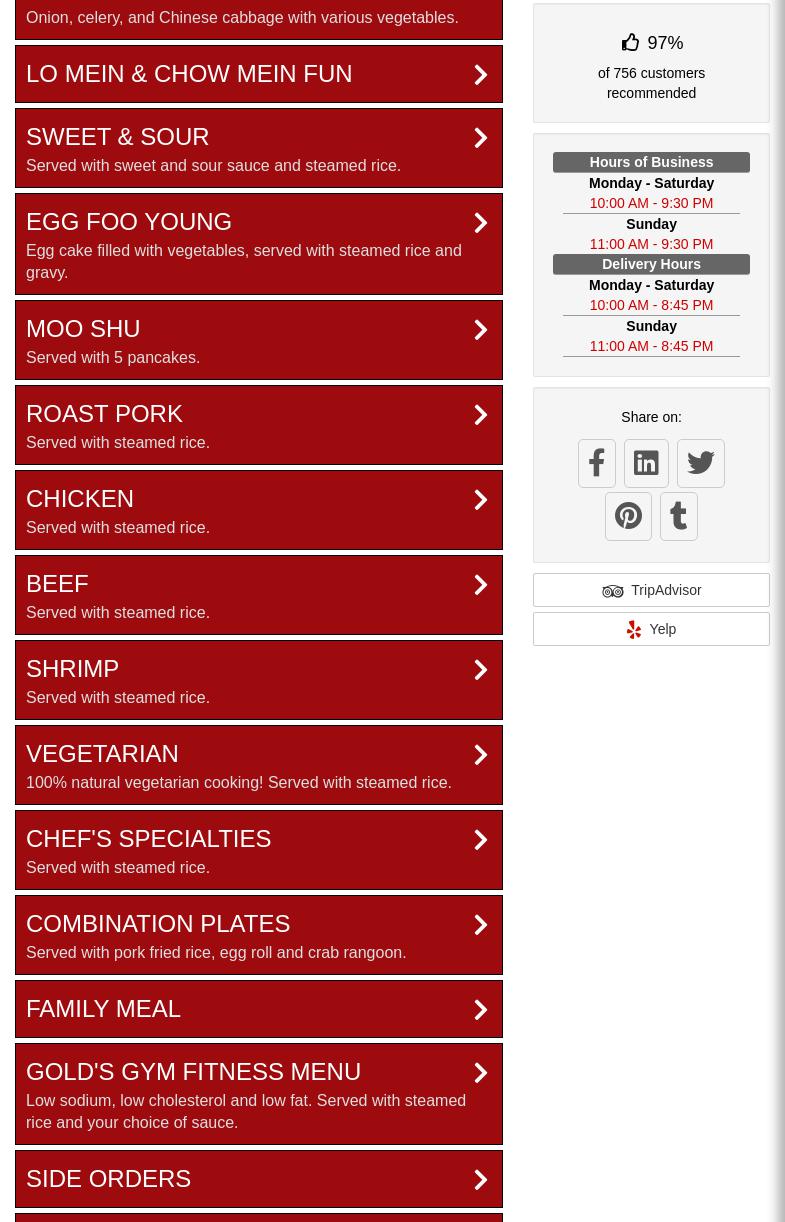Show Family Meal options

258,1009
